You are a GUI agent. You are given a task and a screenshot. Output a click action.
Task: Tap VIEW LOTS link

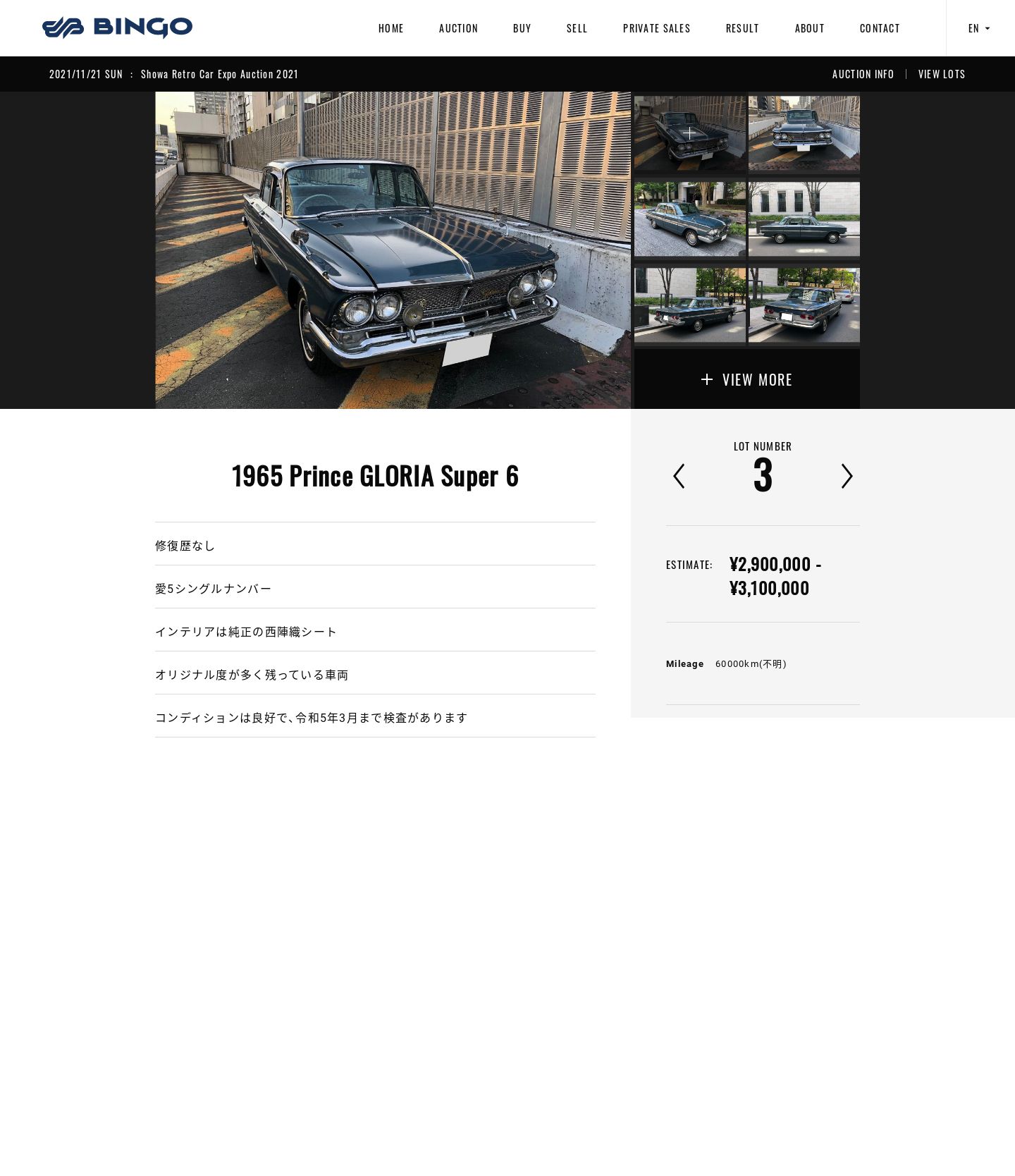[x=942, y=74]
